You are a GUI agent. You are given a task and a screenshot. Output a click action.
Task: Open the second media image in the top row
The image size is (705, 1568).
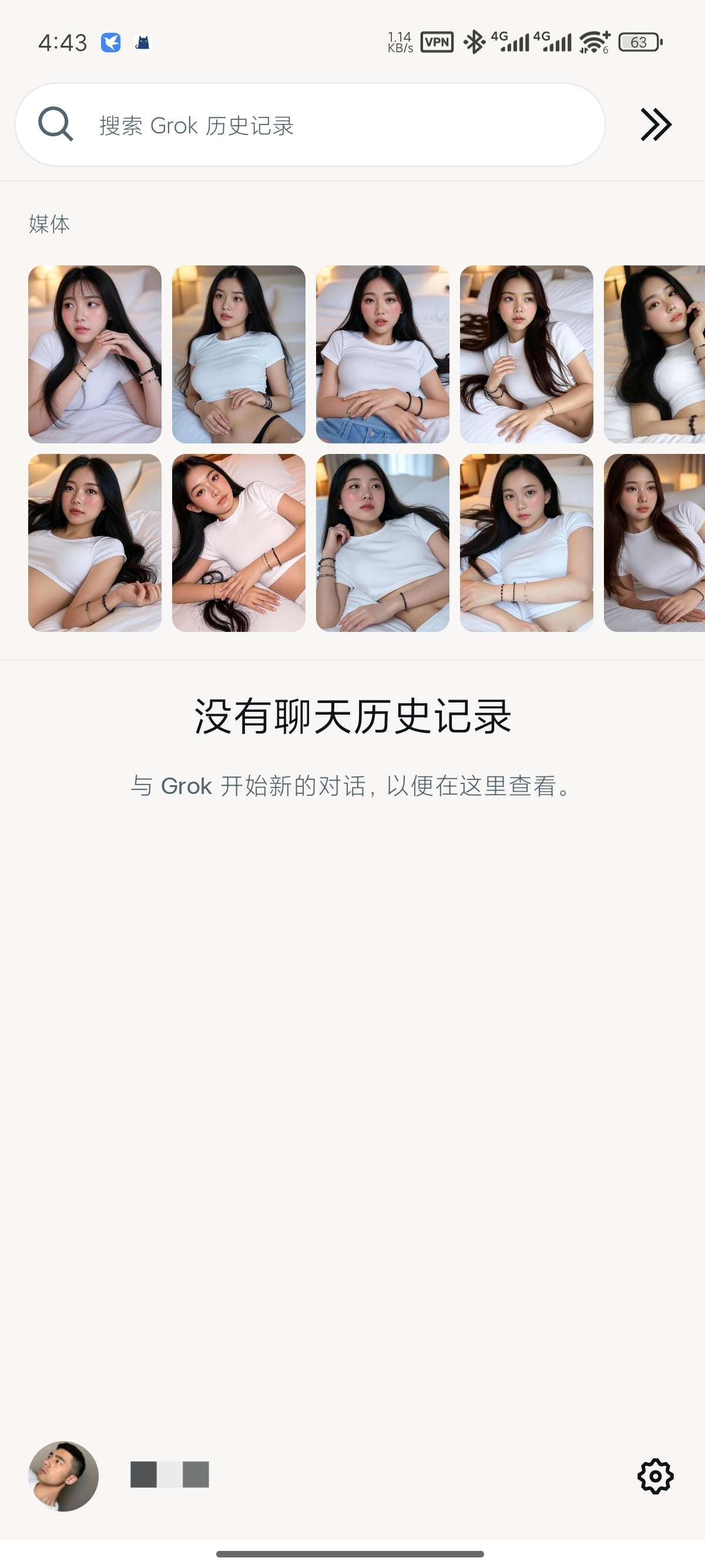point(239,354)
